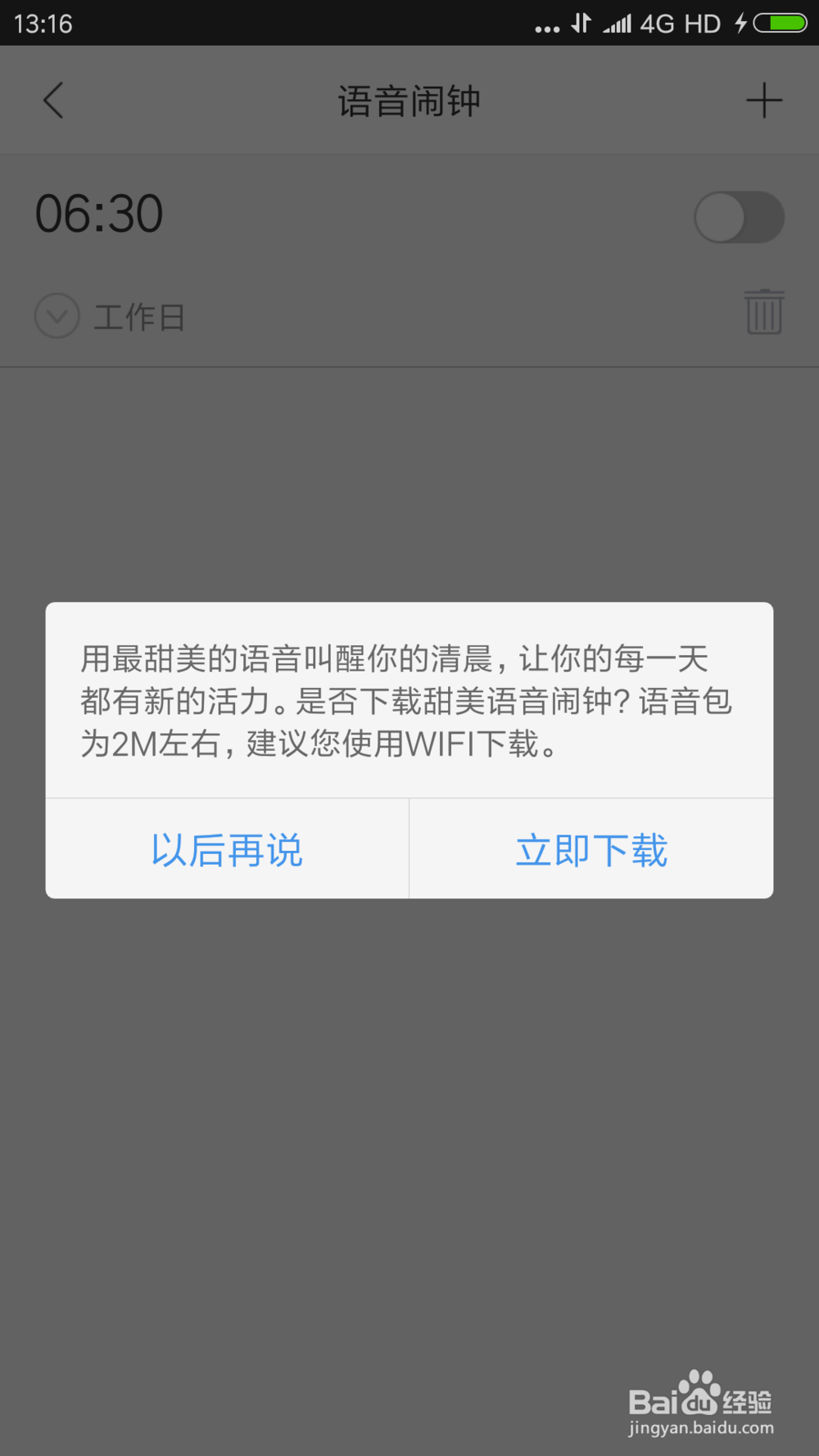Screen dimensions: 819x1456
Task: Click the data transfer arrows icon
Action: (580, 23)
